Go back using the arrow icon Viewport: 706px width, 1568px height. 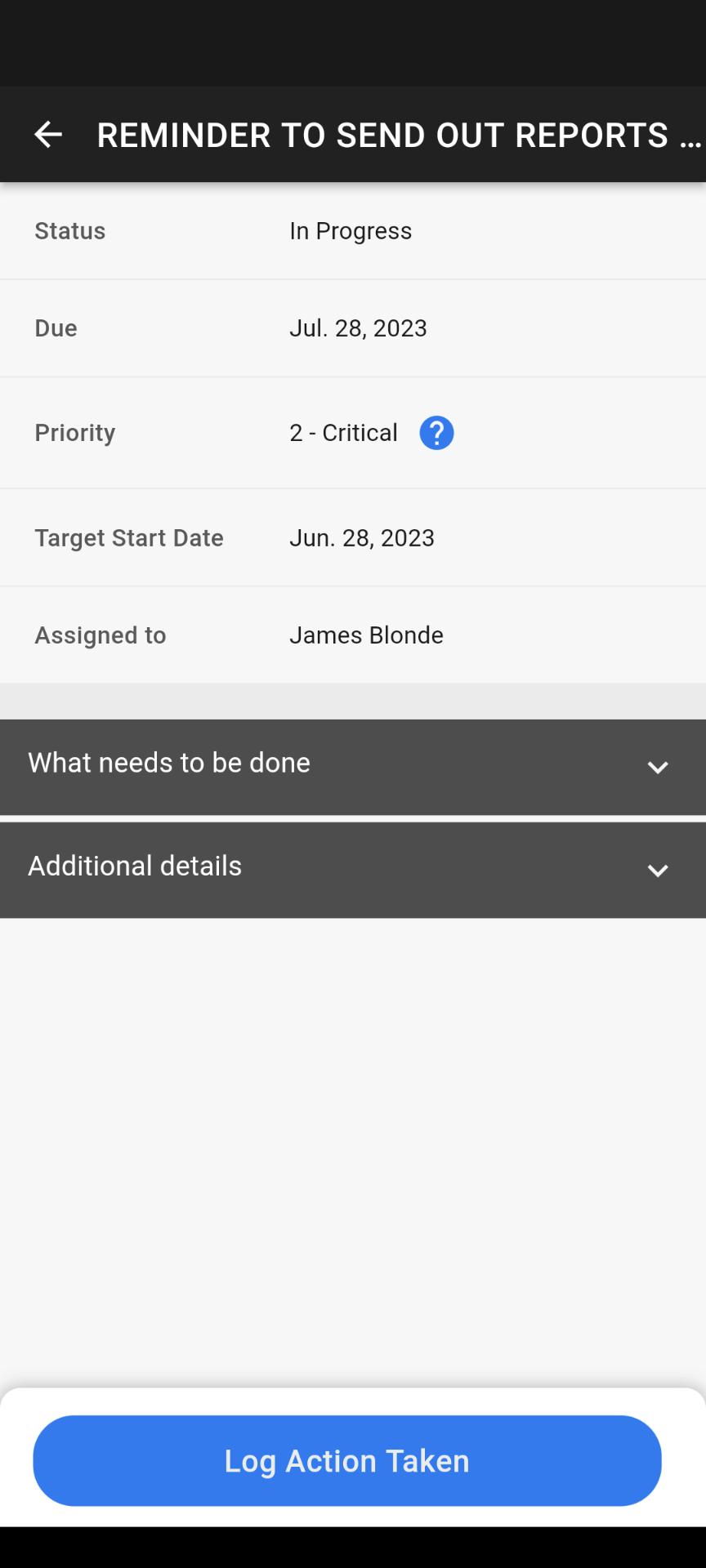tap(48, 135)
